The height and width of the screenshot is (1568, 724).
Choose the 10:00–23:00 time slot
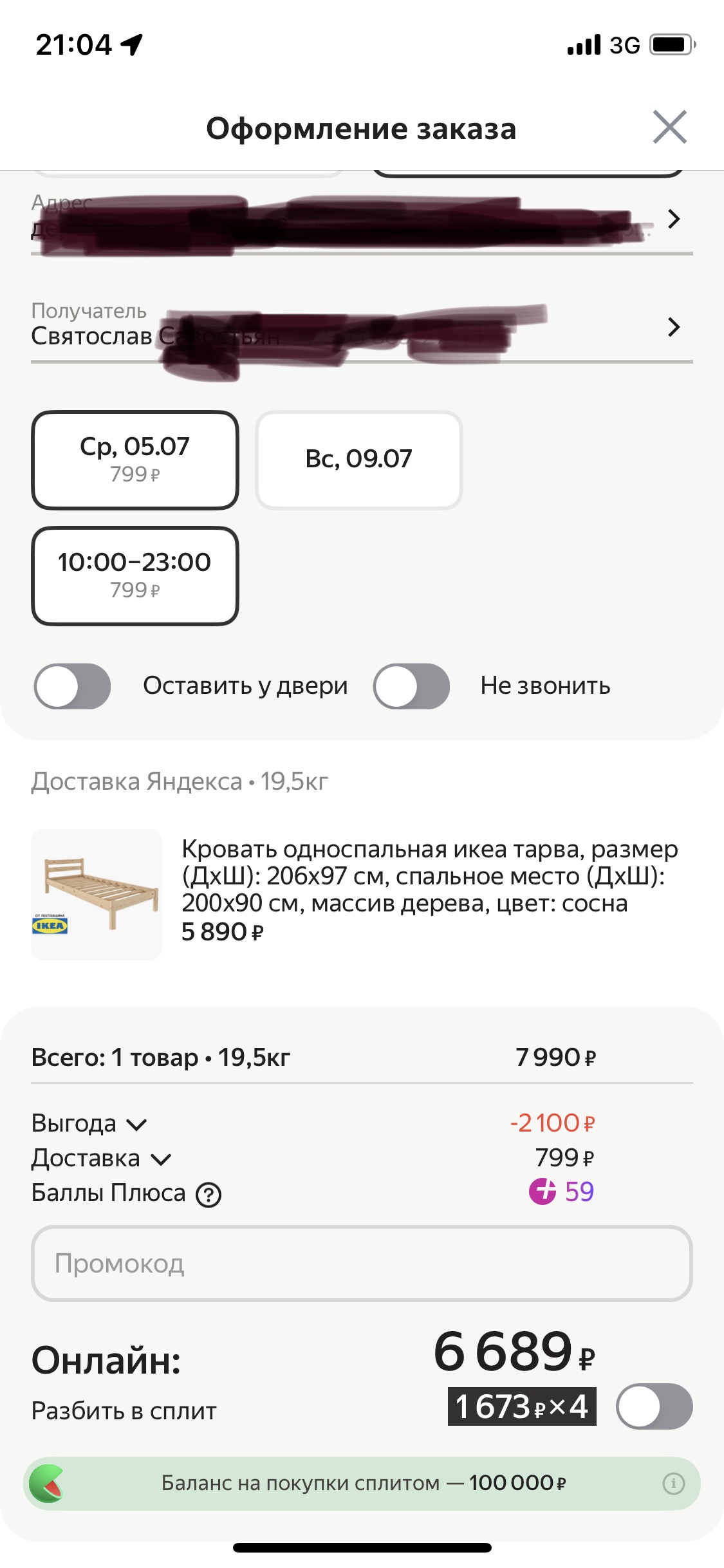pos(135,575)
